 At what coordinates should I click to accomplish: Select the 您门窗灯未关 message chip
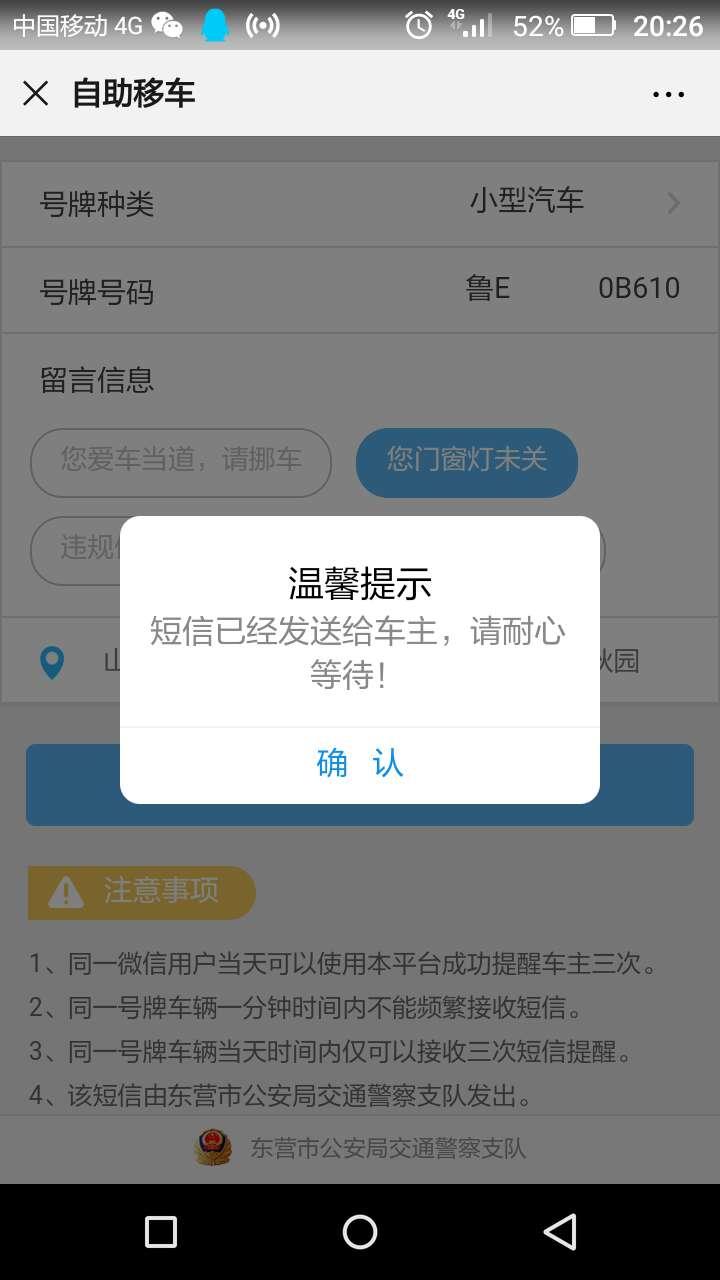[467, 462]
